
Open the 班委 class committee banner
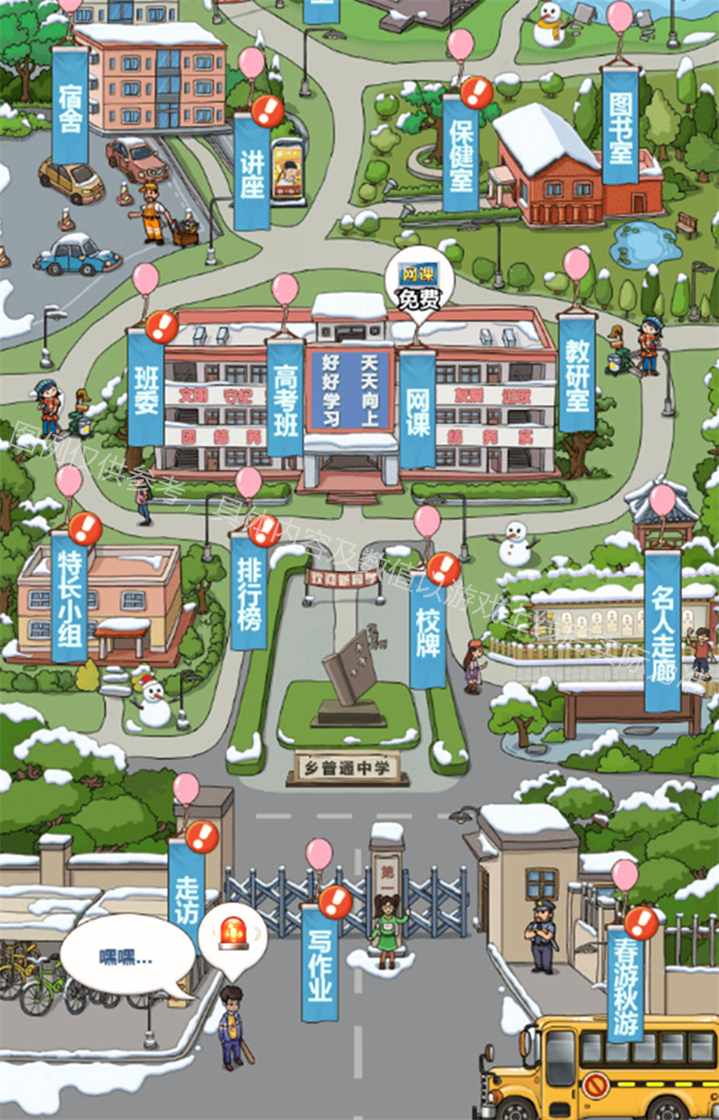tap(145, 388)
